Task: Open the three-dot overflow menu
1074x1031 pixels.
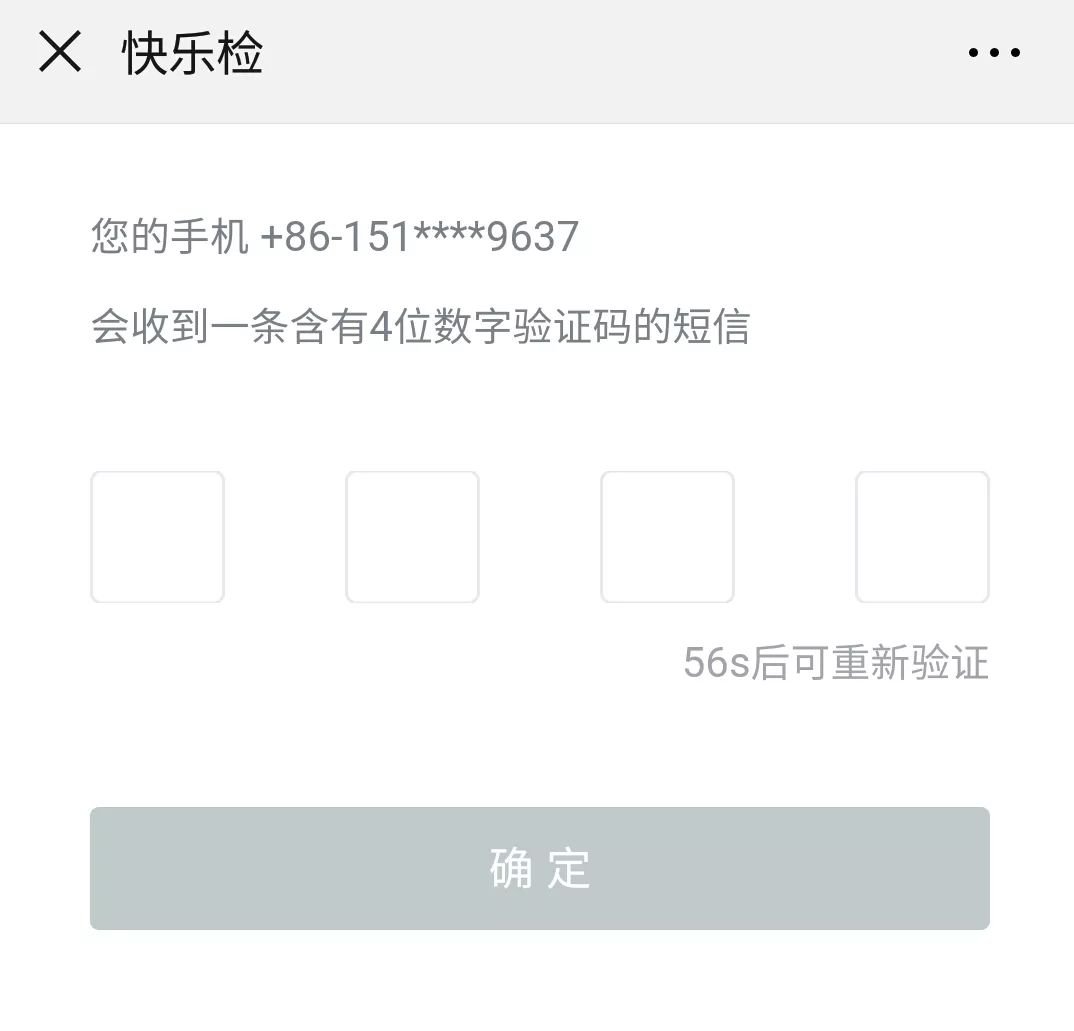Action: click(x=994, y=53)
